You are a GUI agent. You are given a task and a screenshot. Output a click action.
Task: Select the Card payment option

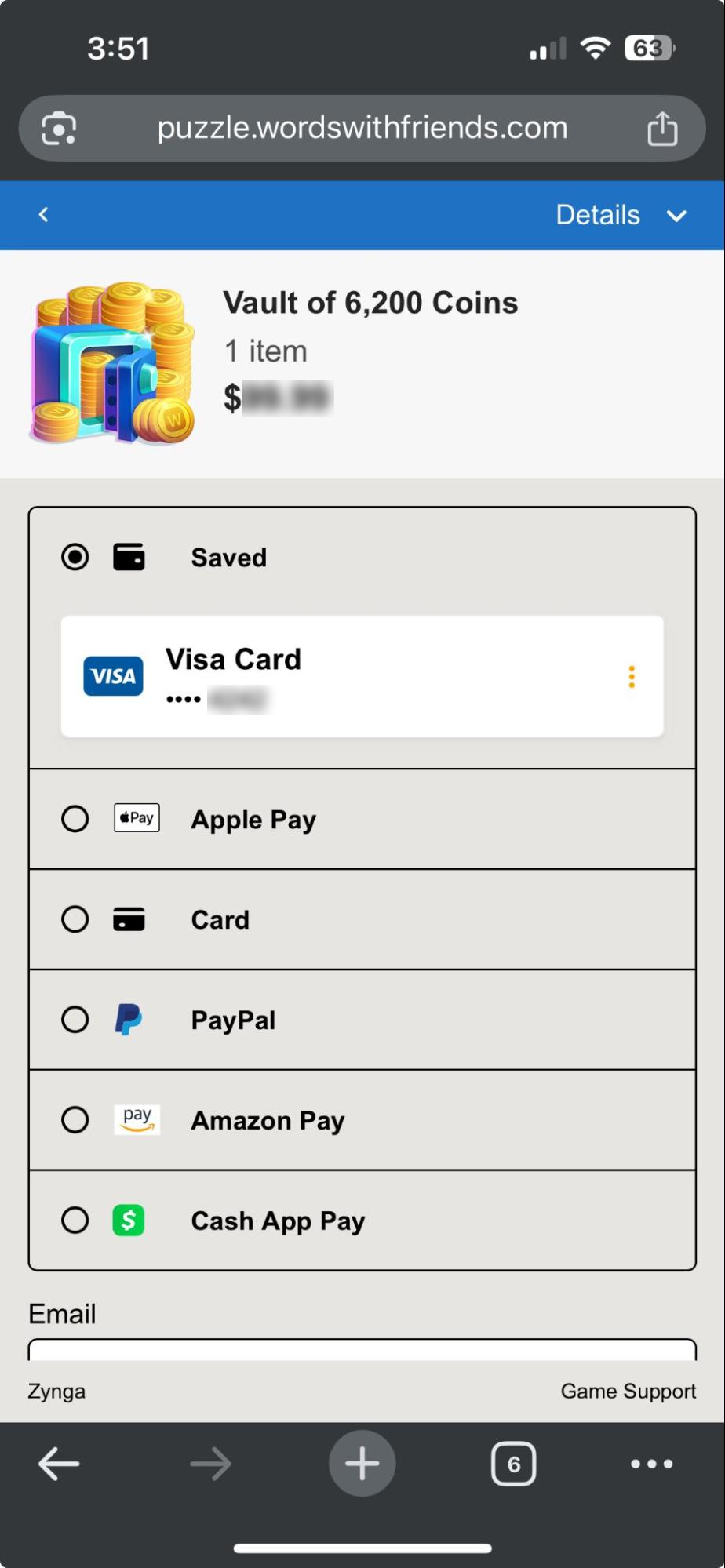coord(75,919)
